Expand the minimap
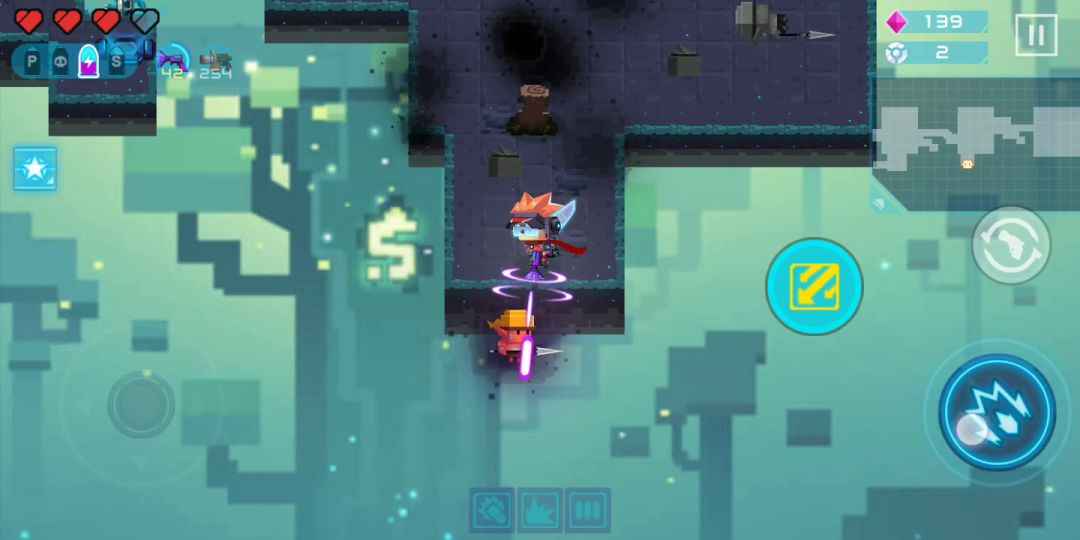The width and height of the screenshot is (1080, 540). (976, 143)
